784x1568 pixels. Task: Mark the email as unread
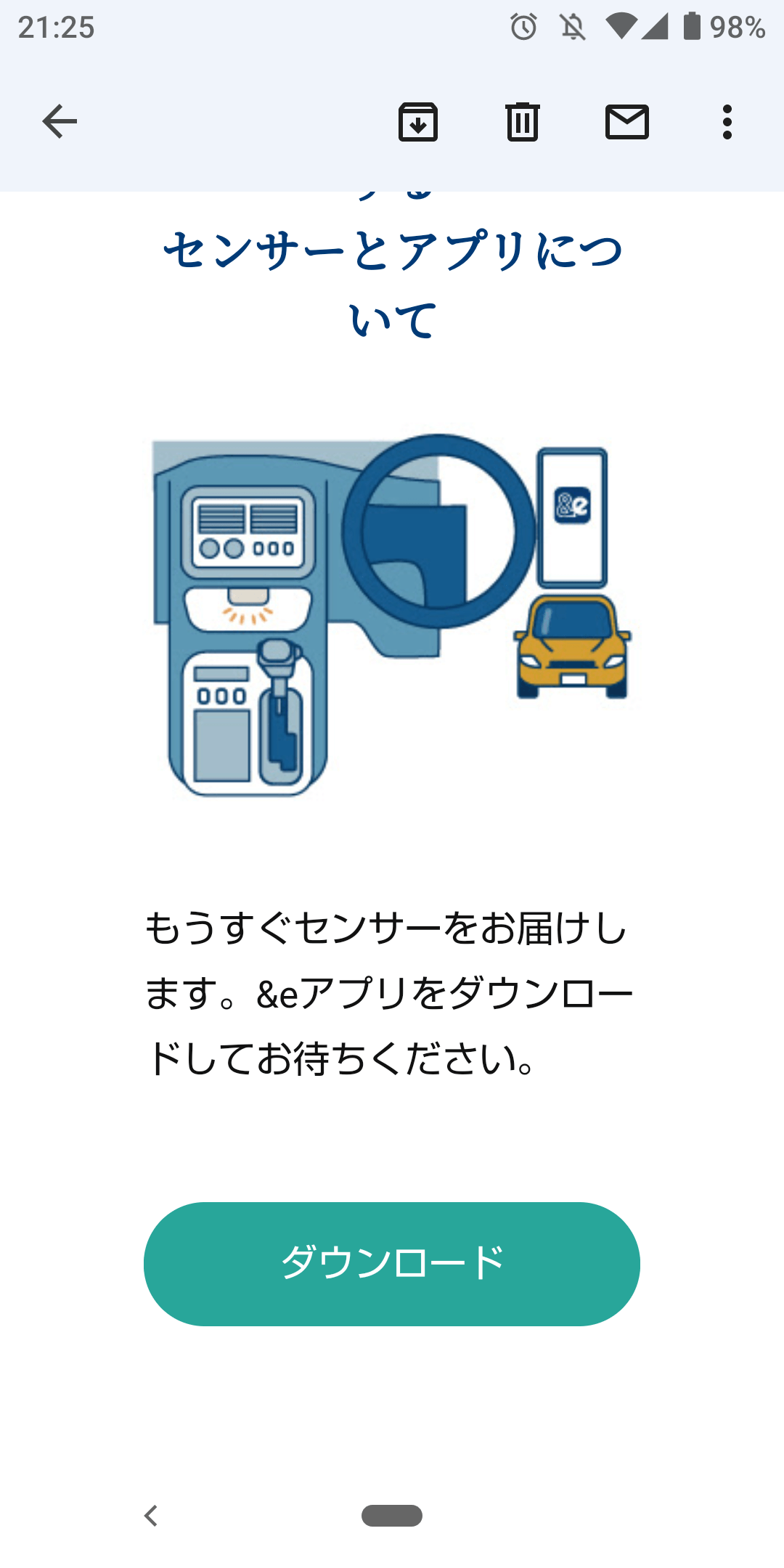click(626, 121)
